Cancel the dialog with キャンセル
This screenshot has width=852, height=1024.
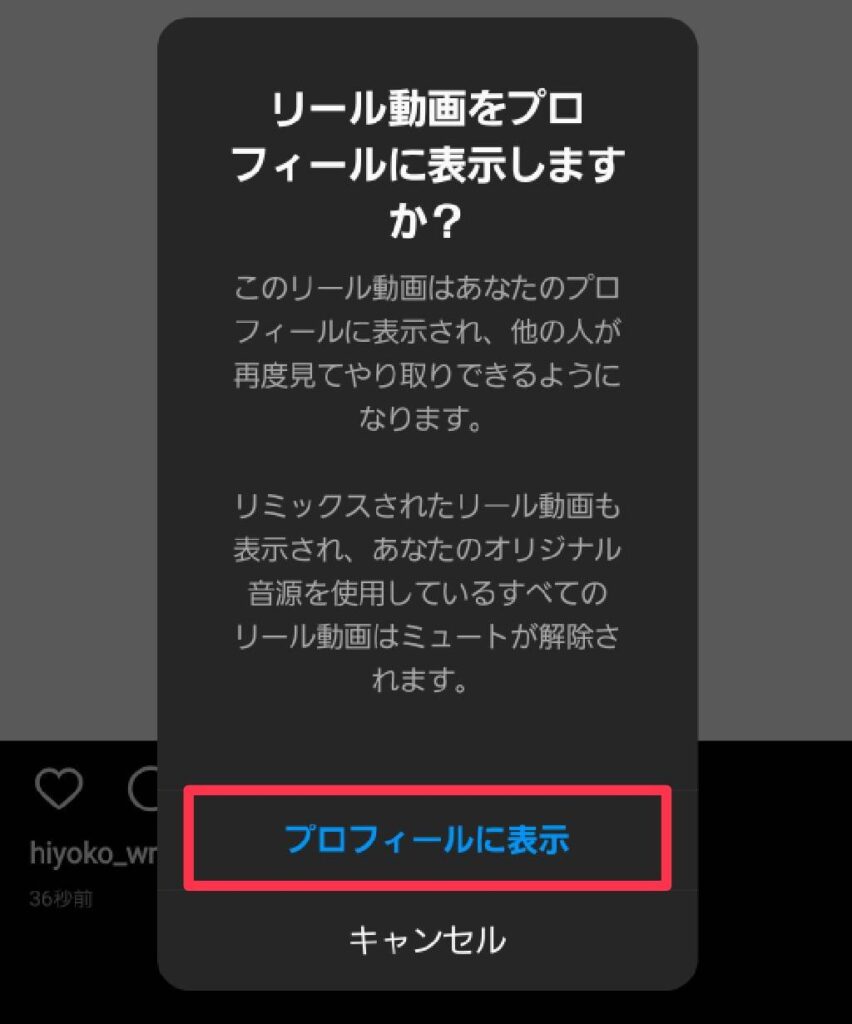427,940
